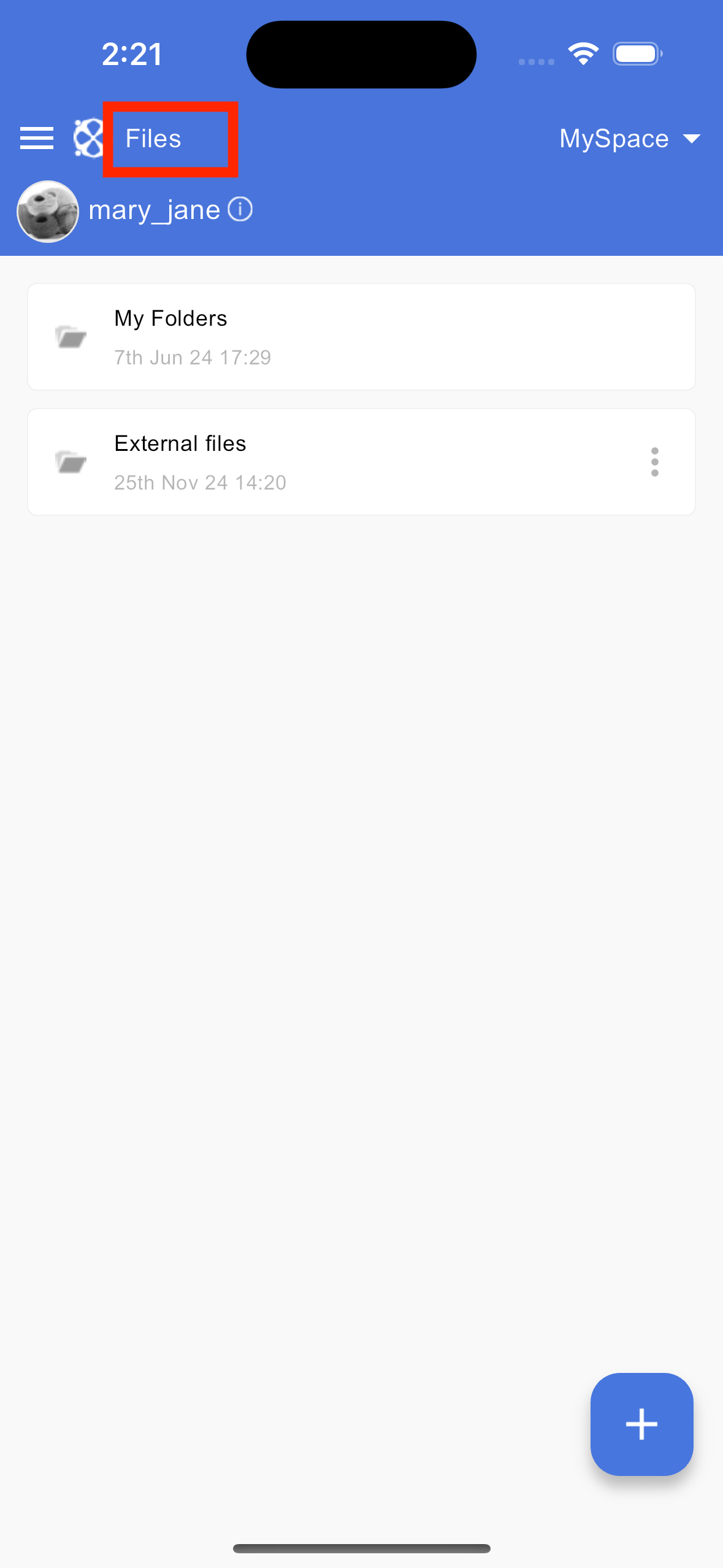The width and height of the screenshot is (723, 1568).
Task: Tap the info icon beside mary_jane
Action: tap(240, 209)
